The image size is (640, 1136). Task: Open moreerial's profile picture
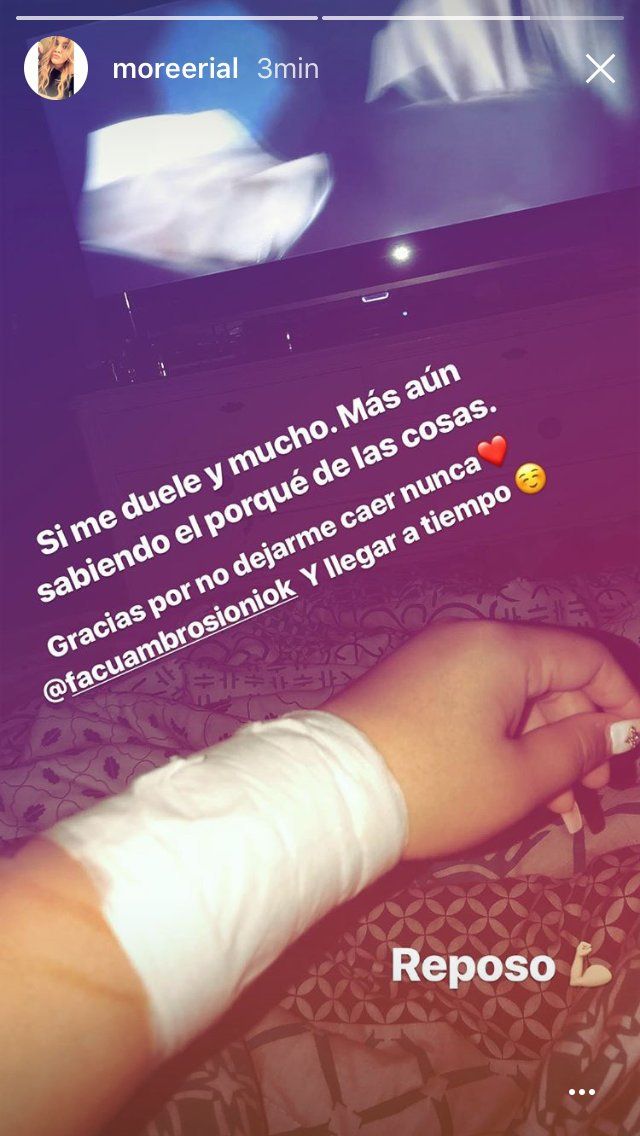click(x=56, y=69)
